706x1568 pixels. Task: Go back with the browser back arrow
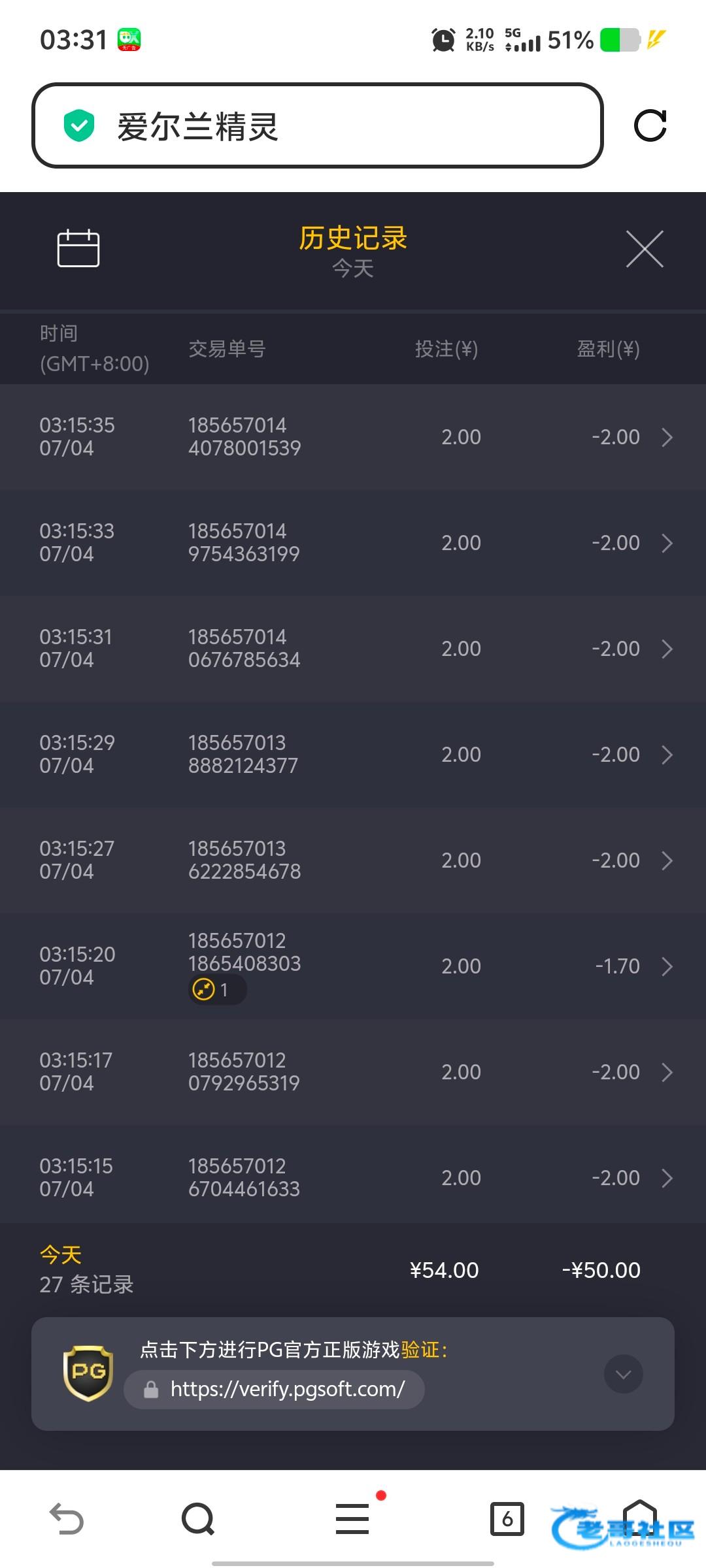tap(67, 1518)
